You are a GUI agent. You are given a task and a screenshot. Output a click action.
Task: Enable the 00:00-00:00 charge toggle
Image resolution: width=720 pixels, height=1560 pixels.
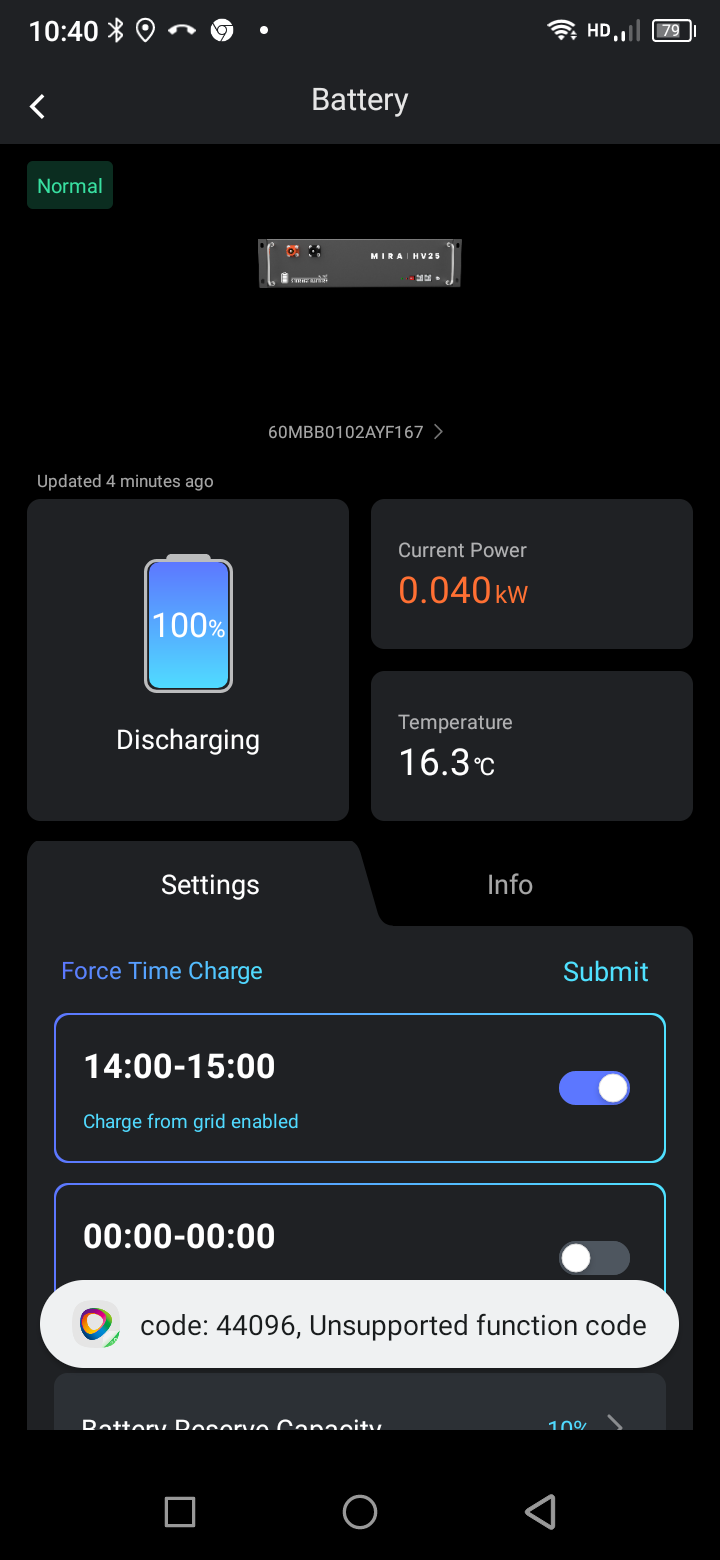(594, 1257)
